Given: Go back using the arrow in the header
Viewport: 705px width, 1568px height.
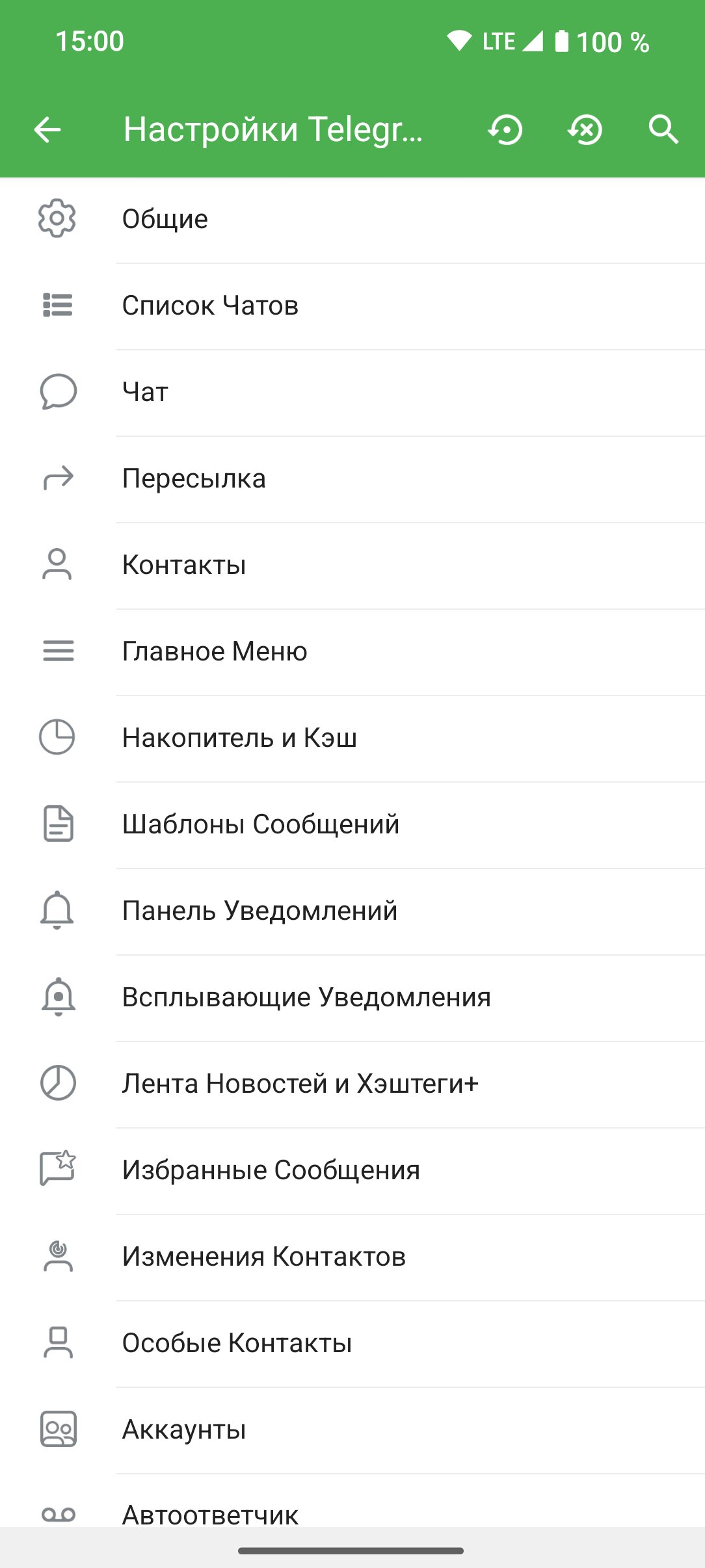Looking at the screenshot, I should 47,129.
